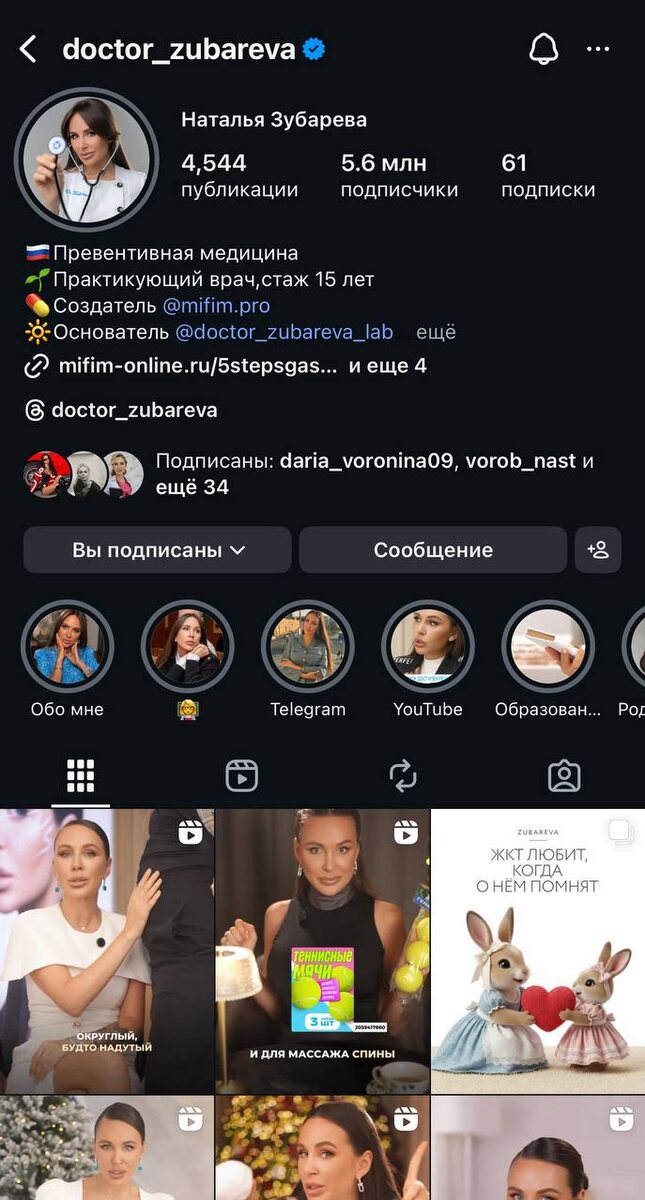View the profile picture story

point(87,160)
